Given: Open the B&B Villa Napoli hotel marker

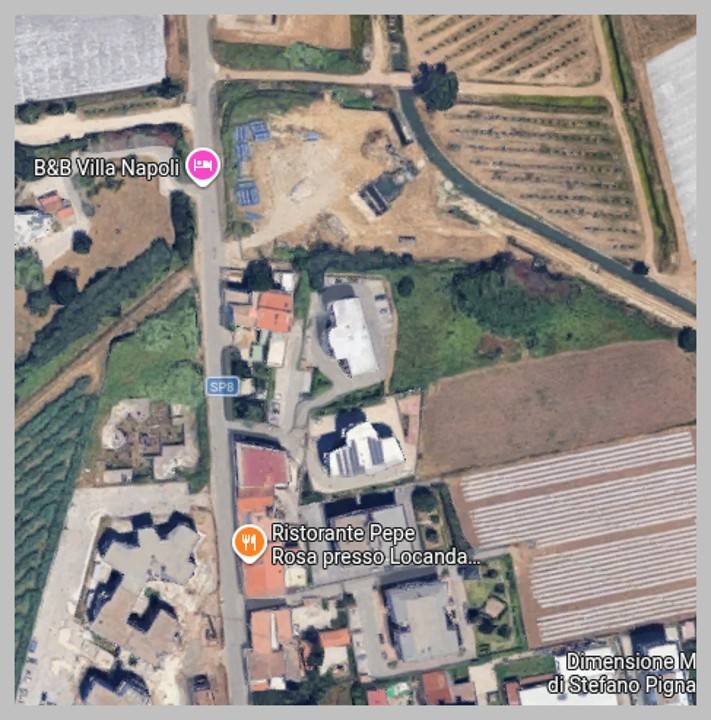Looking at the screenshot, I should click(204, 166).
